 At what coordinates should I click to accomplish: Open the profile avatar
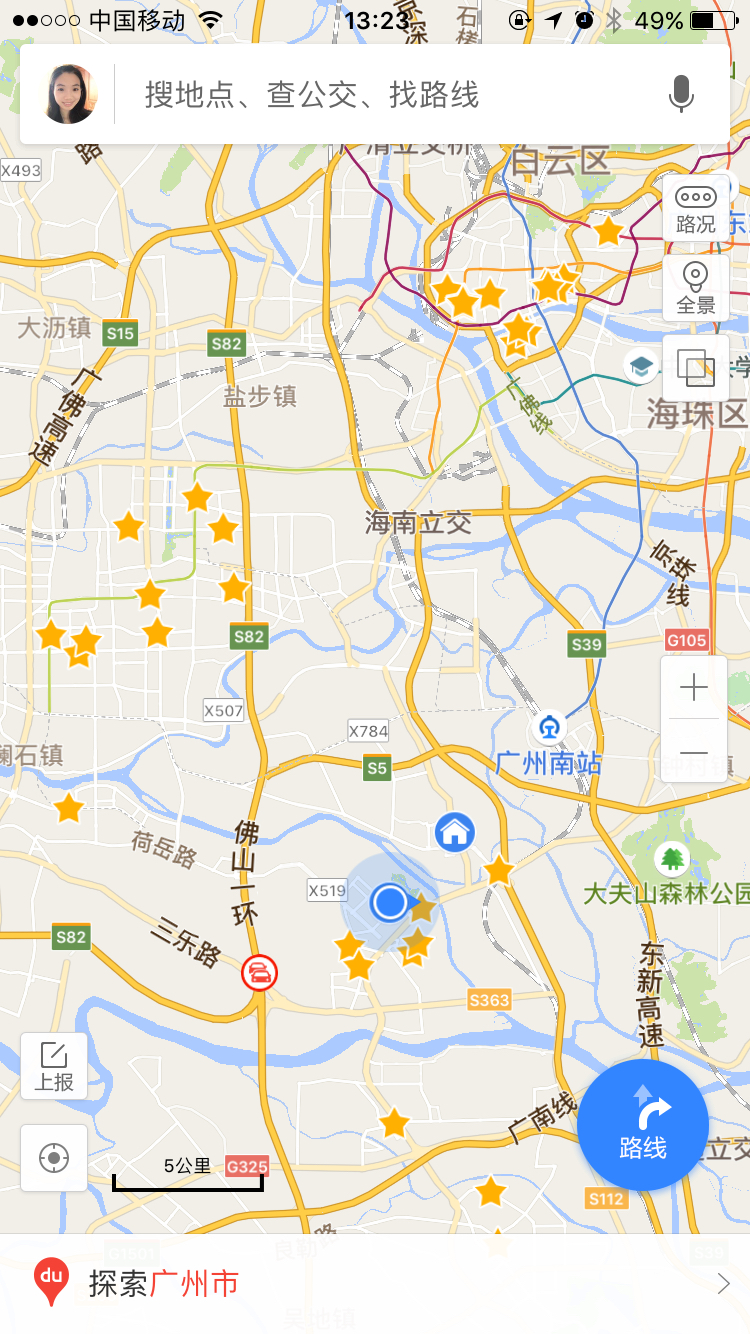(68, 95)
